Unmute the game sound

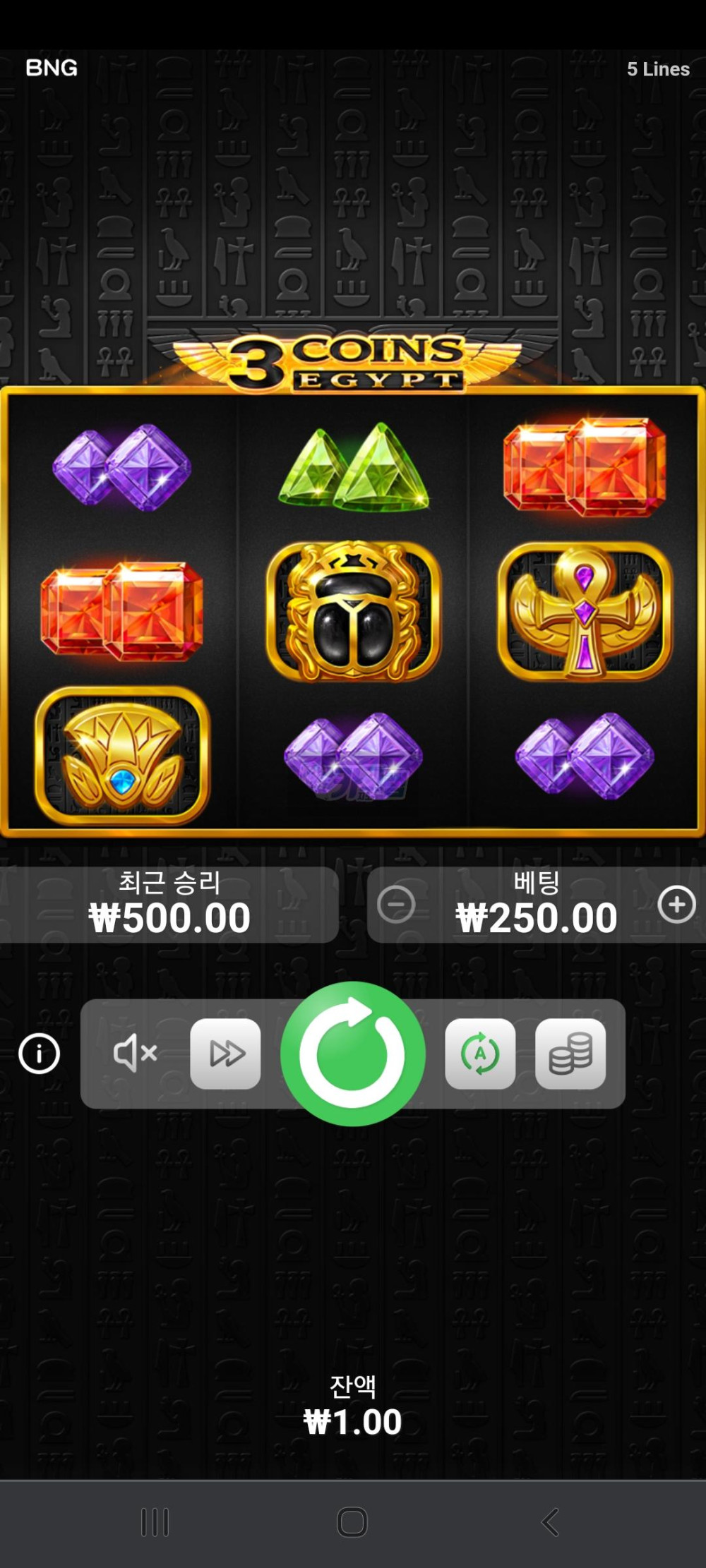tap(135, 1054)
